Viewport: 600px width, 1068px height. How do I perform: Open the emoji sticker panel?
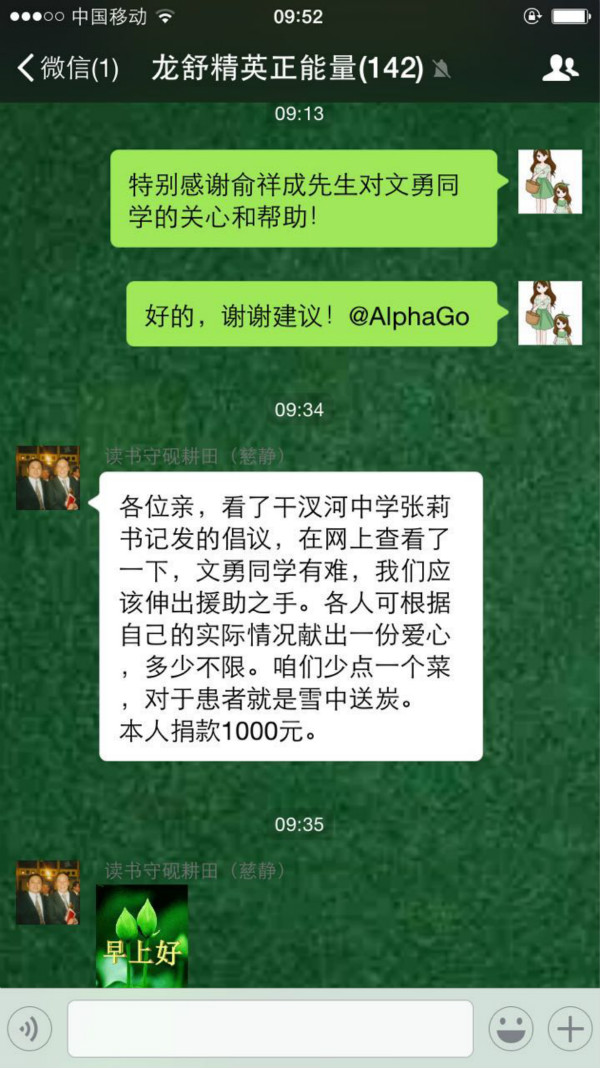click(x=510, y=1028)
